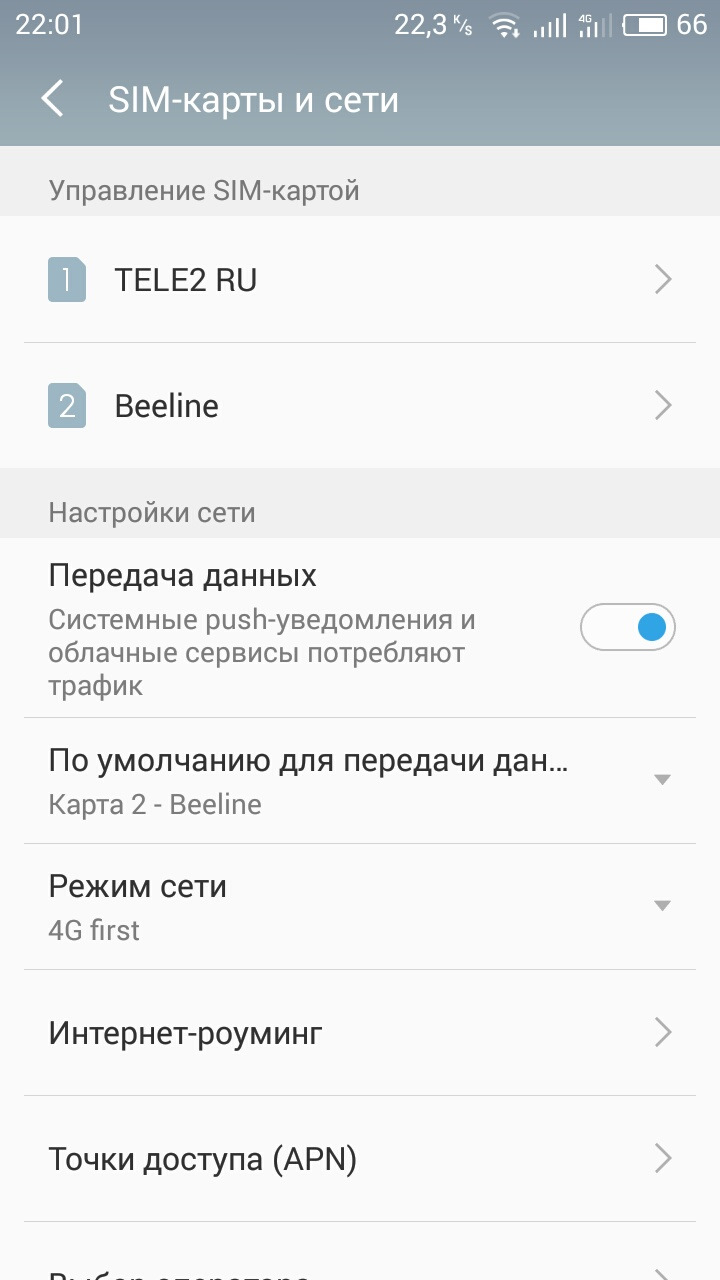Screen dimensions: 720x1280
Task: Open Beeline SIM card settings
Action: [360, 406]
